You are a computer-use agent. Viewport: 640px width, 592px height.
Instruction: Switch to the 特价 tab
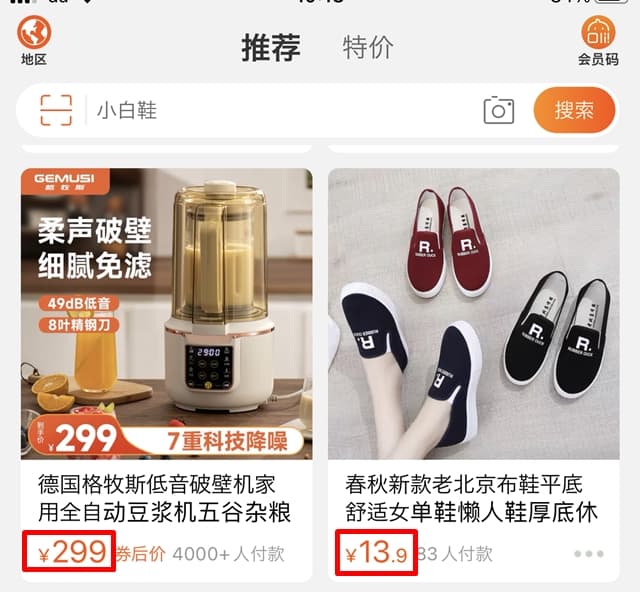(x=368, y=47)
